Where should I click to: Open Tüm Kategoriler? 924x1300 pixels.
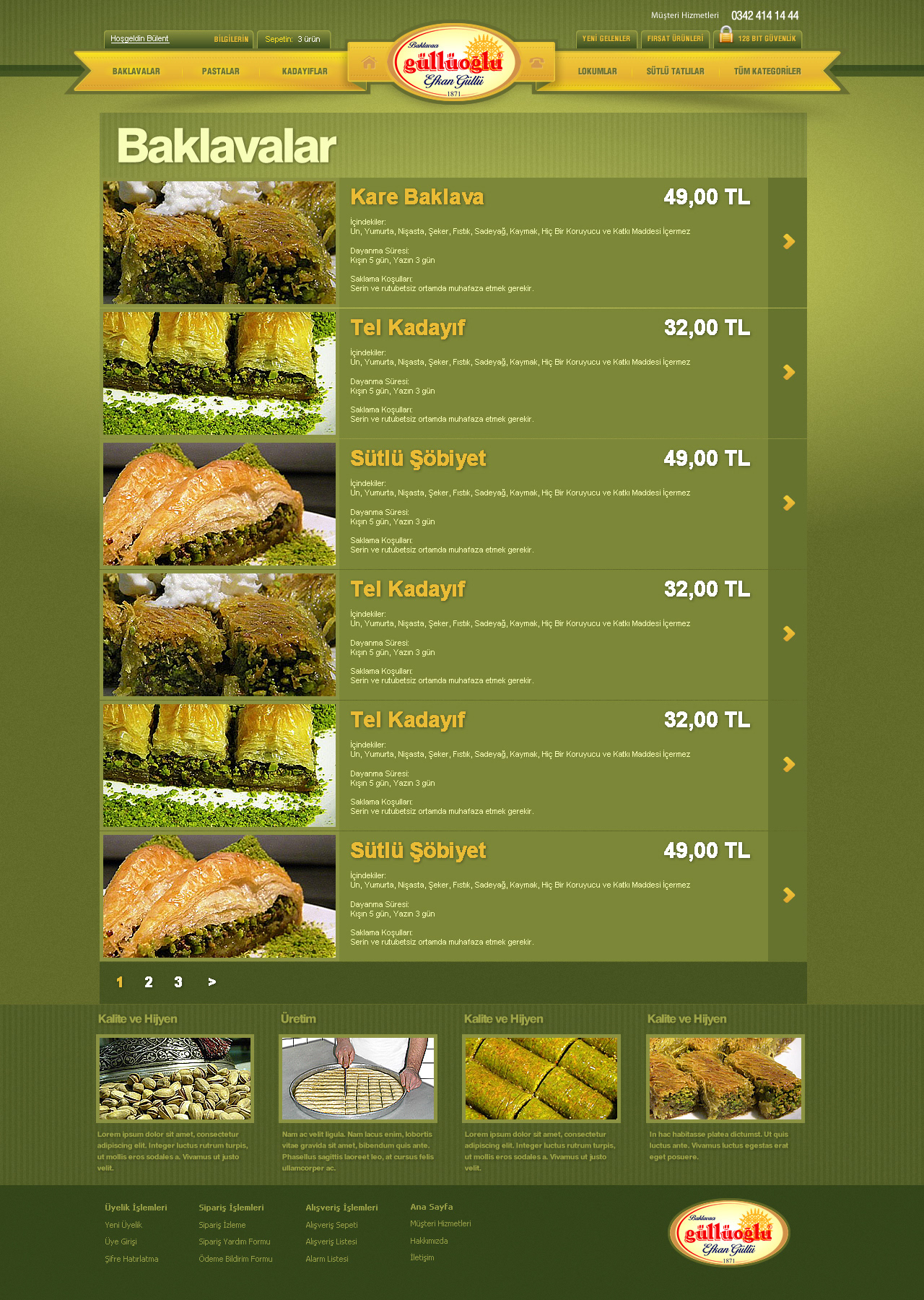[x=767, y=71]
